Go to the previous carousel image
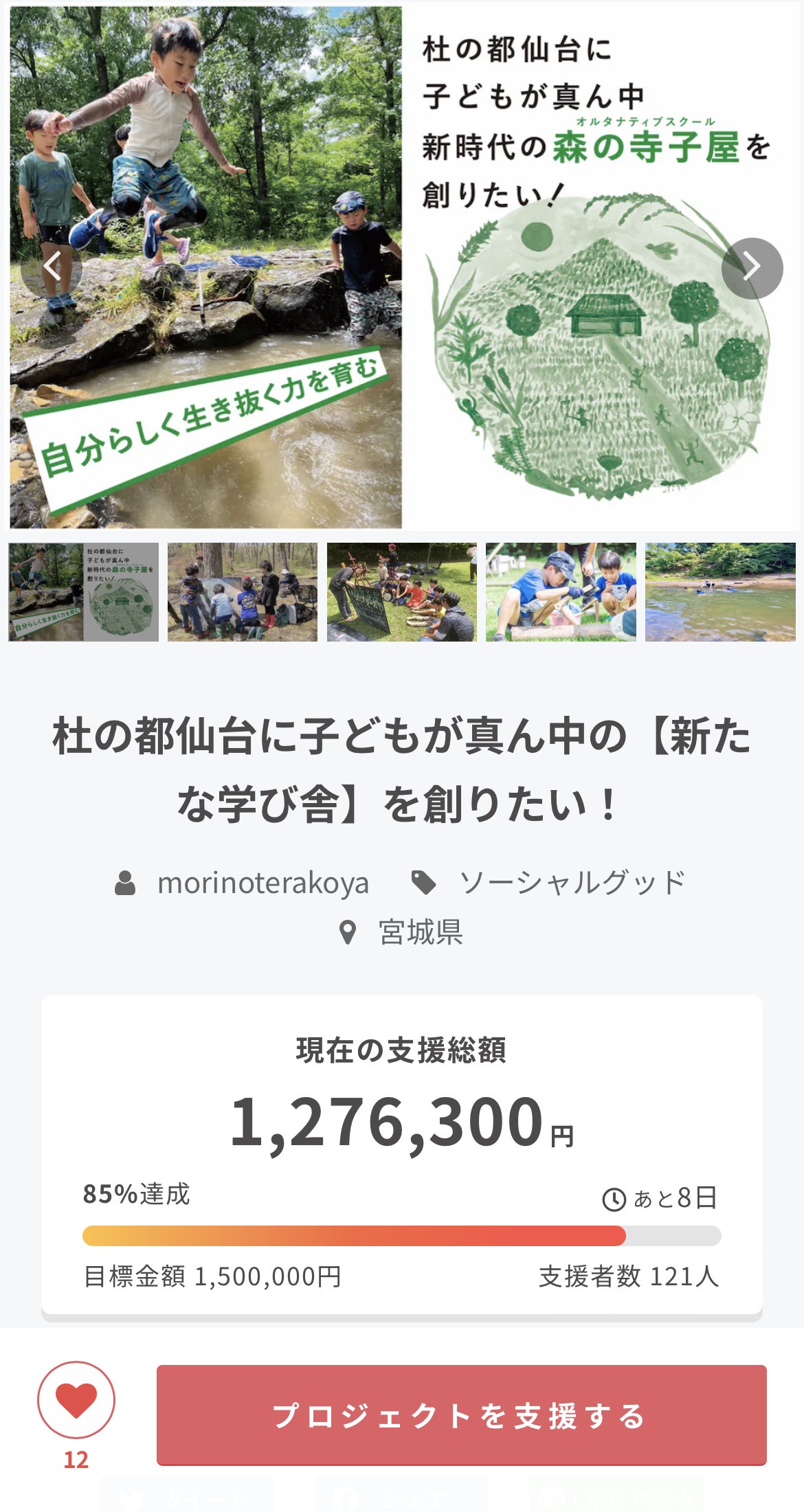 (x=52, y=266)
